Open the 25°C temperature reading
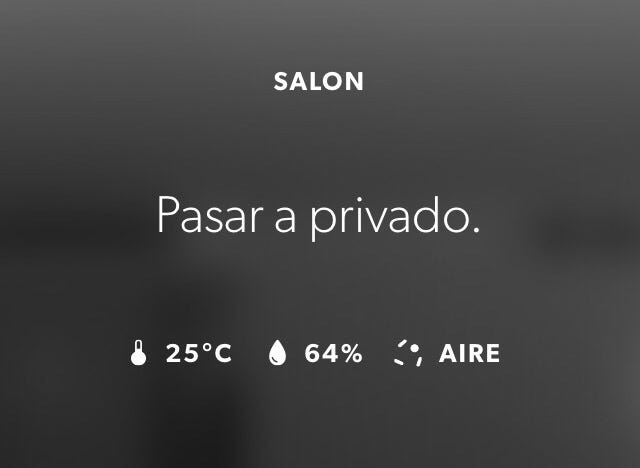The height and width of the screenshot is (468, 640). point(183,353)
